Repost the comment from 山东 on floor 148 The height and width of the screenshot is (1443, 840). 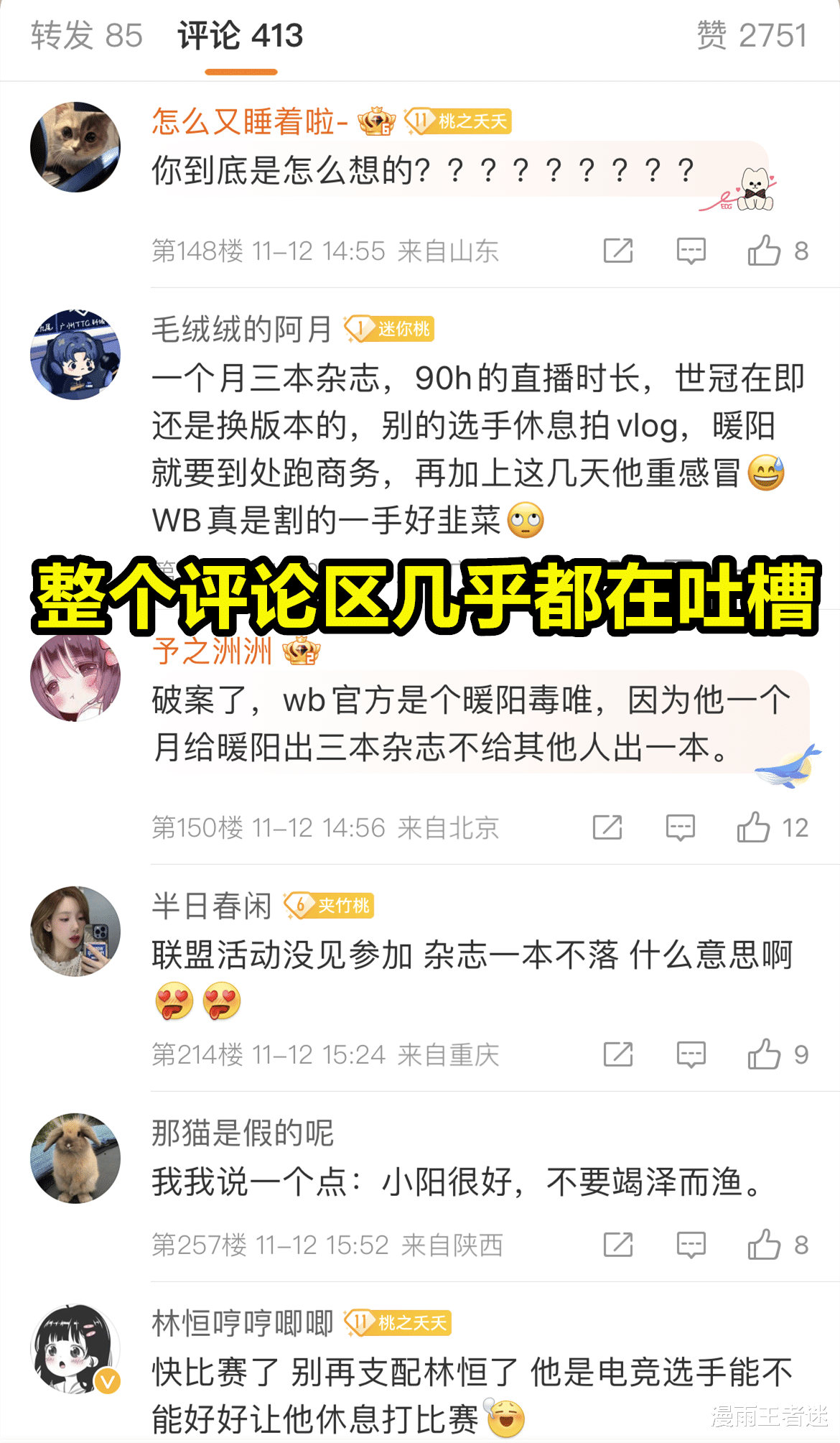coord(618,251)
